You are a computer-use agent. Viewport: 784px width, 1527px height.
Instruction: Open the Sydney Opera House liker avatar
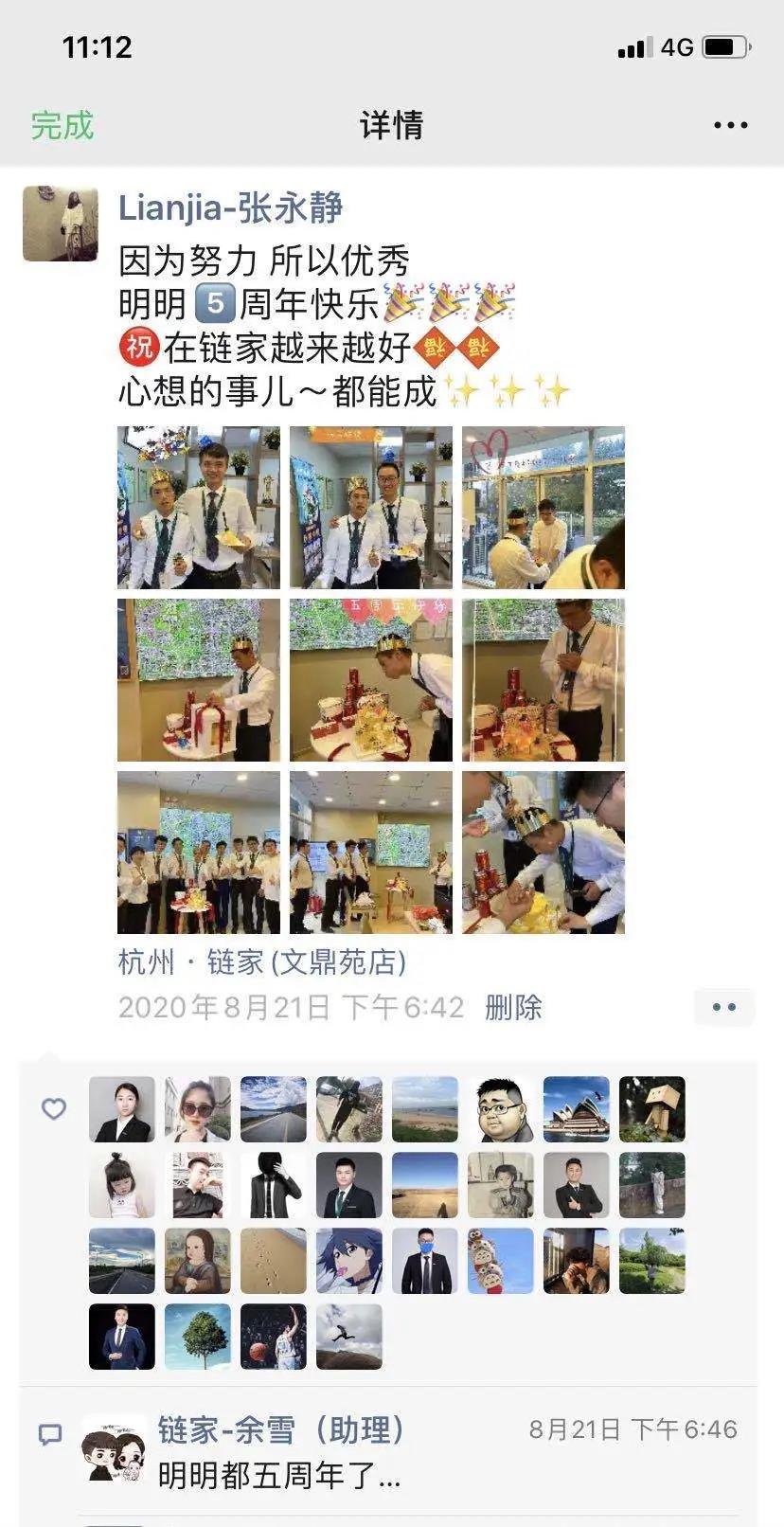[x=576, y=1109]
